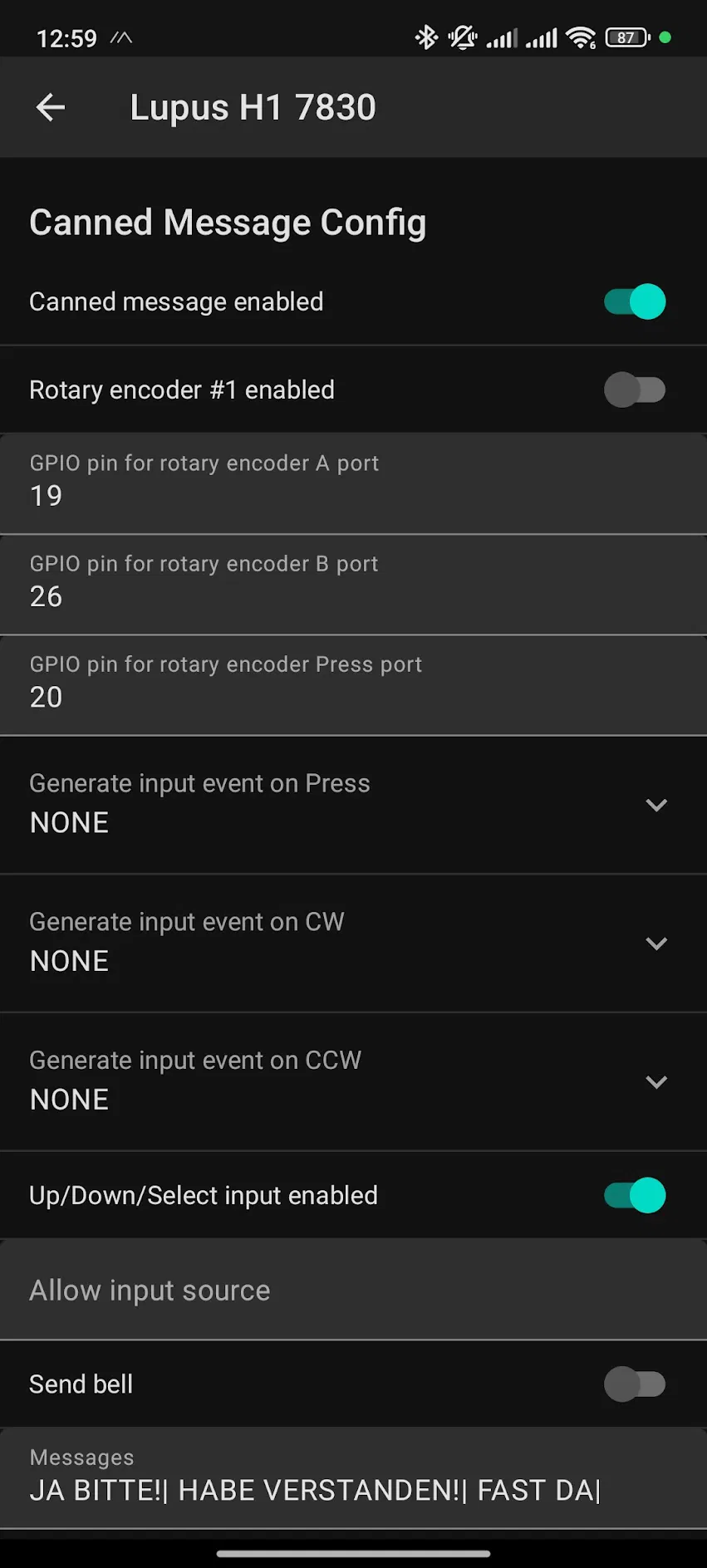Edit GPIO pin for rotary encoder Press port

(353, 685)
